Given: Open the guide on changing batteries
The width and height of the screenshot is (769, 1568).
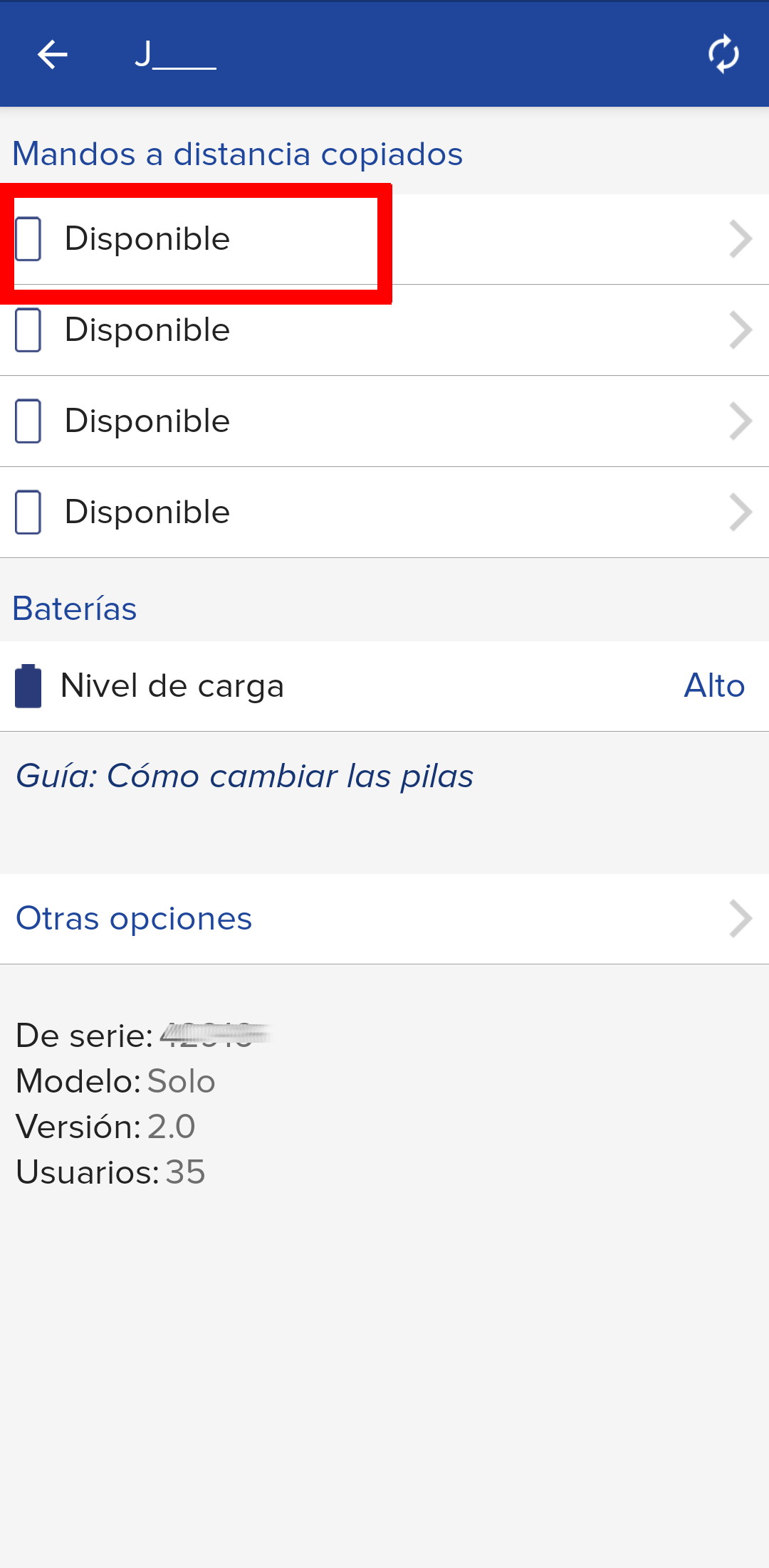Looking at the screenshot, I should point(244,776).
